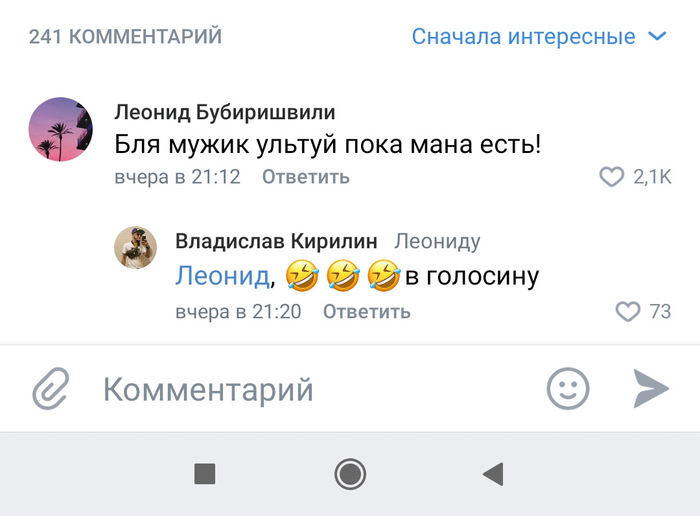Open Леонид Бубиришвили's profile avatar

pyautogui.click(x=62, y=129)
